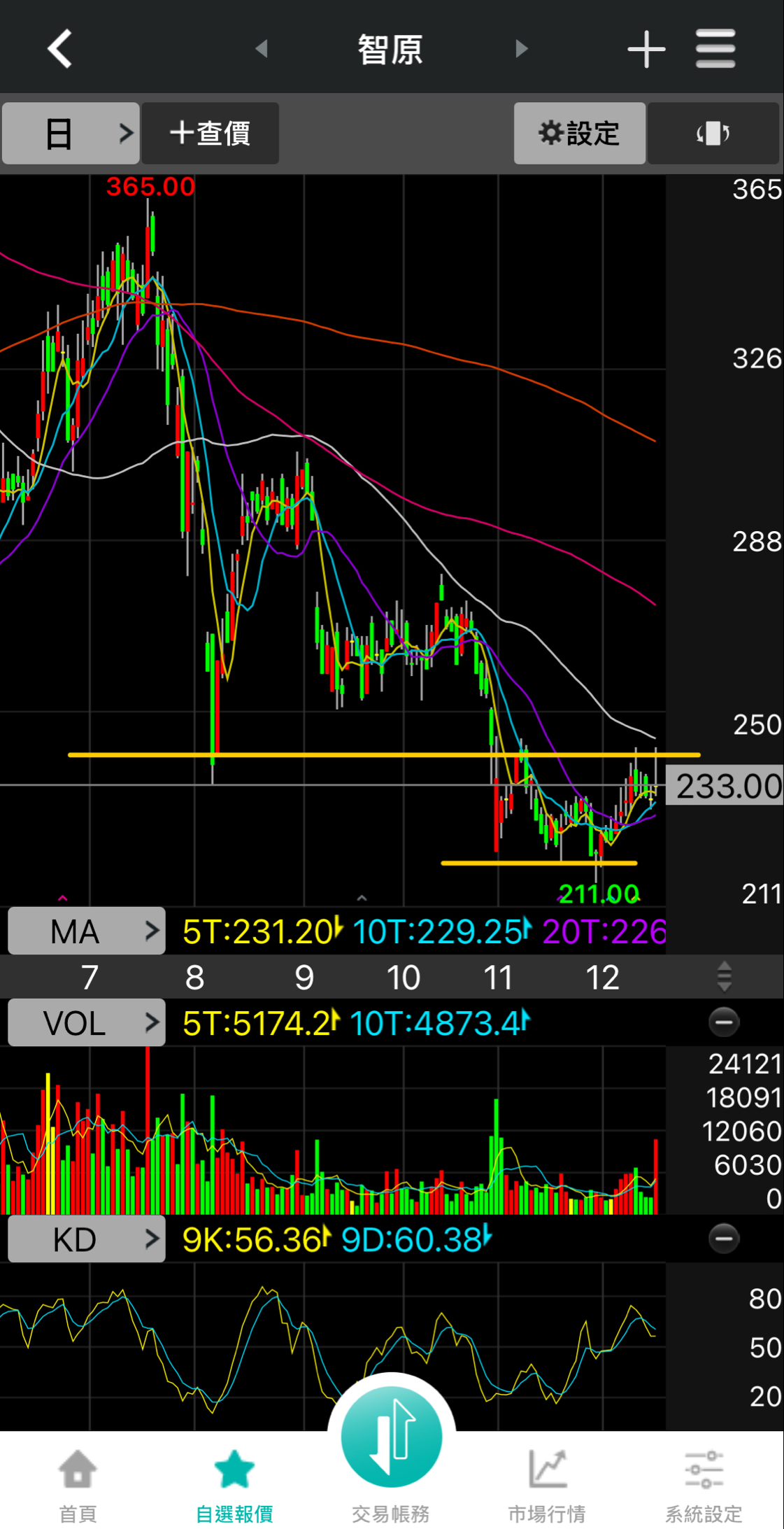Open chart 設定 settings
The image size is (784, 1529).
click(579, 133)
